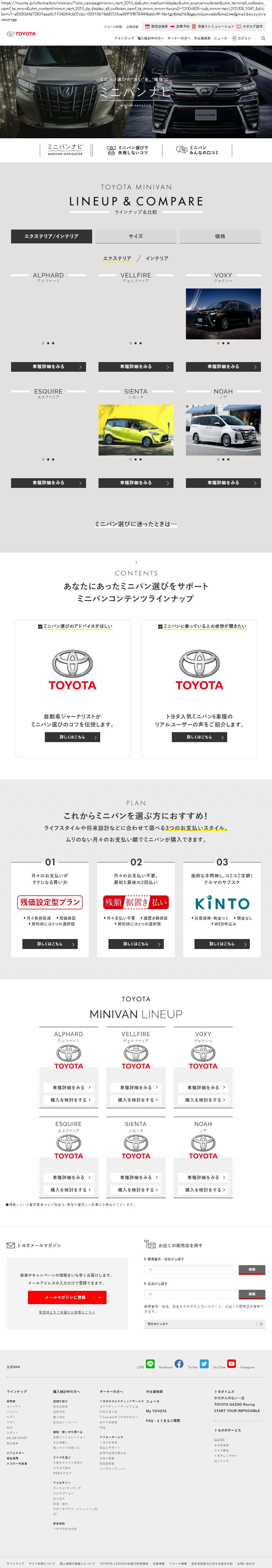Open ミニバン選びで失敗しないコツ section link
The width and height of the screenshot is (272, 1568).
(128, 150)
